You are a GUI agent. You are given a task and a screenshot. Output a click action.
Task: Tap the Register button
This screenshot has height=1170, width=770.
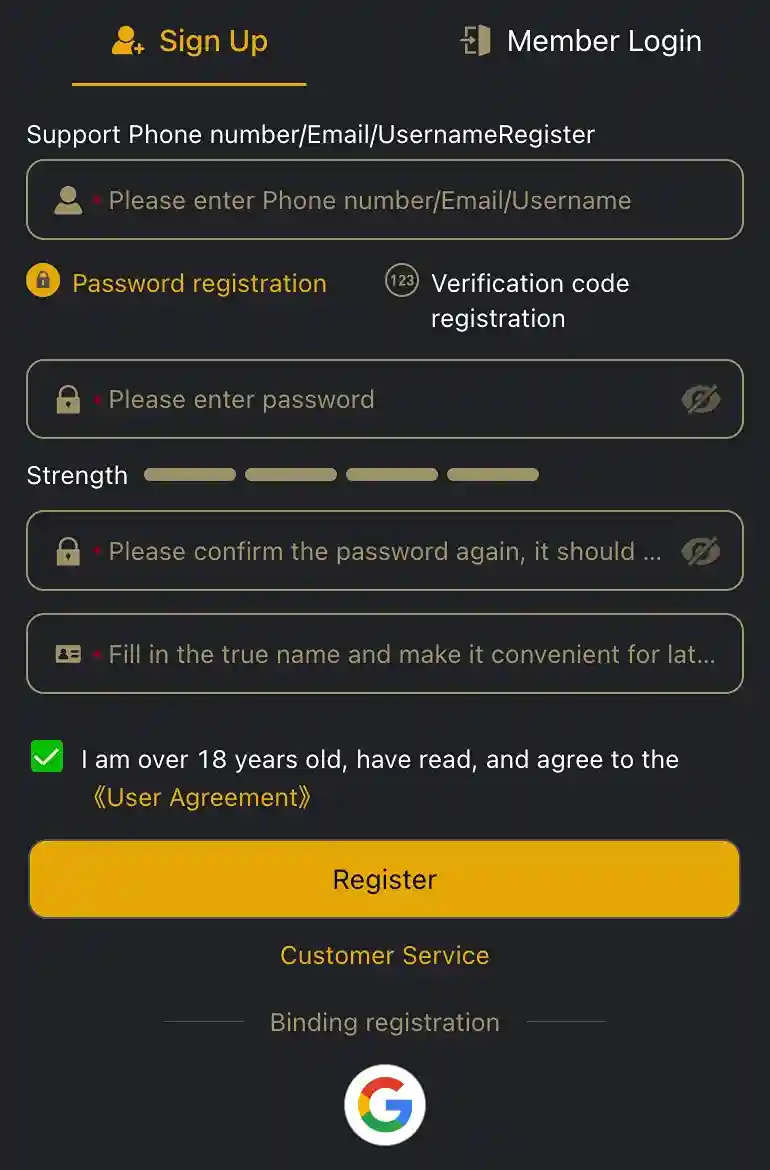(385, 879)
